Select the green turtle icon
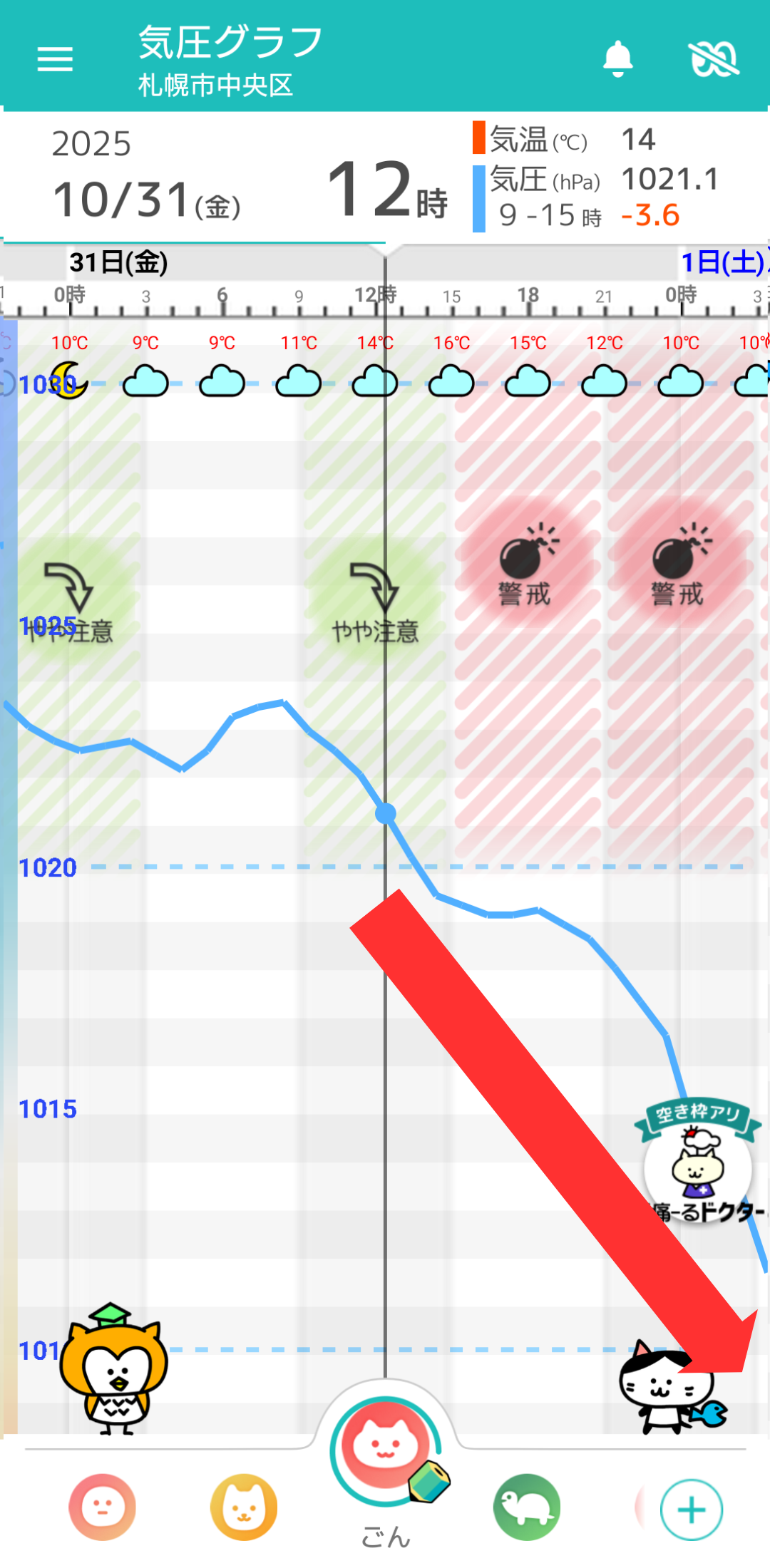This screenshot has height=1568, width=770. (526, 1507)
